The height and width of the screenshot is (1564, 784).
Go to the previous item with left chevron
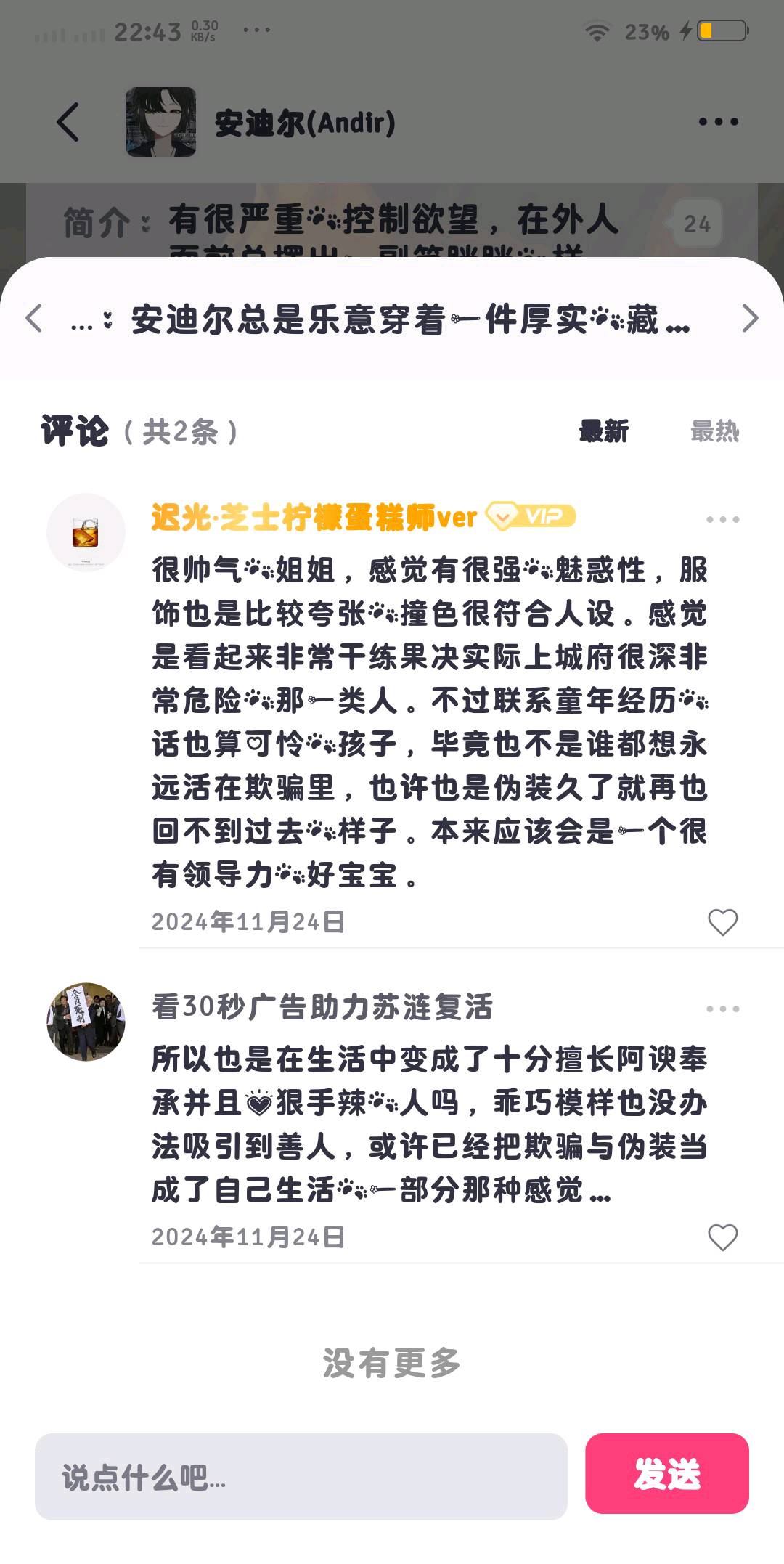coord(33,319)
